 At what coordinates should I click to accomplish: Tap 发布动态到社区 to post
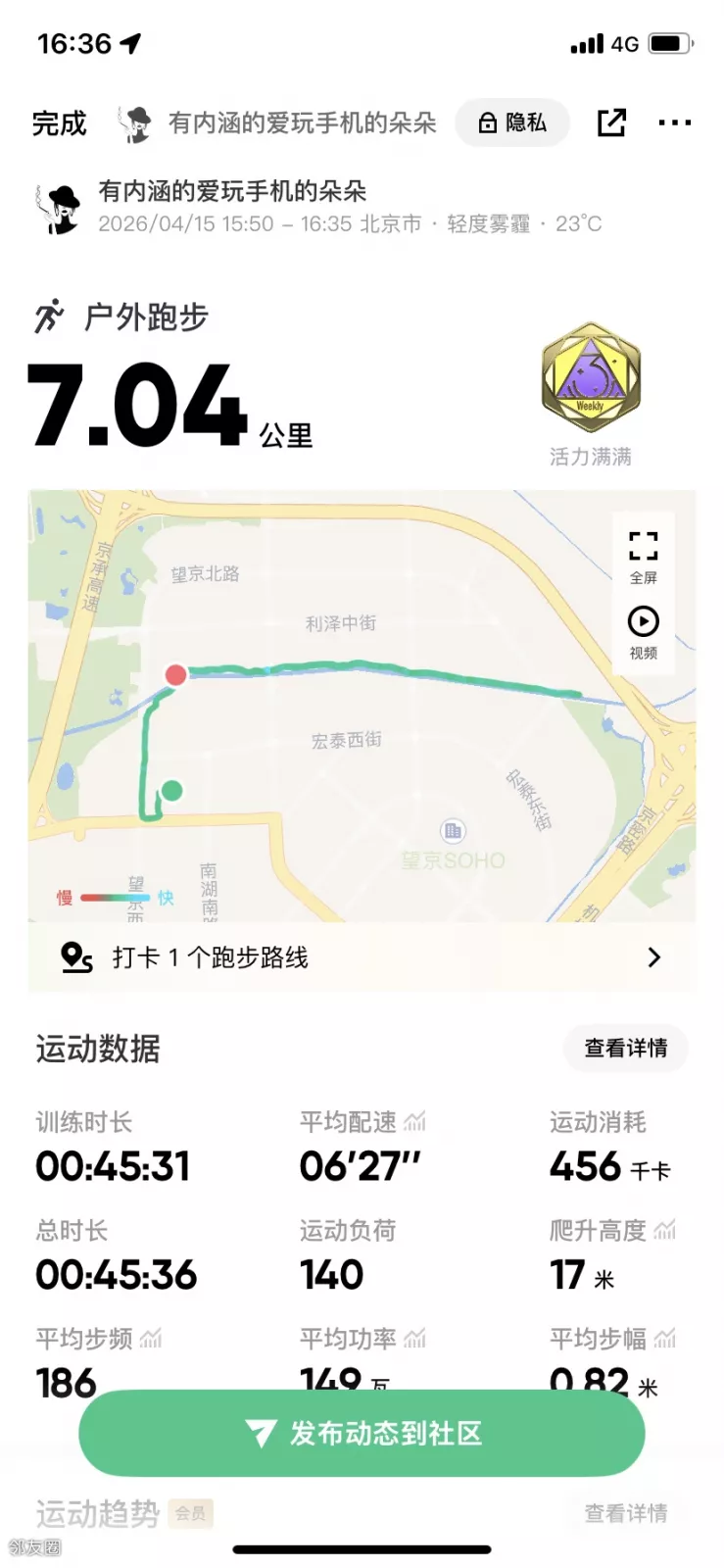click(362, 1433)
